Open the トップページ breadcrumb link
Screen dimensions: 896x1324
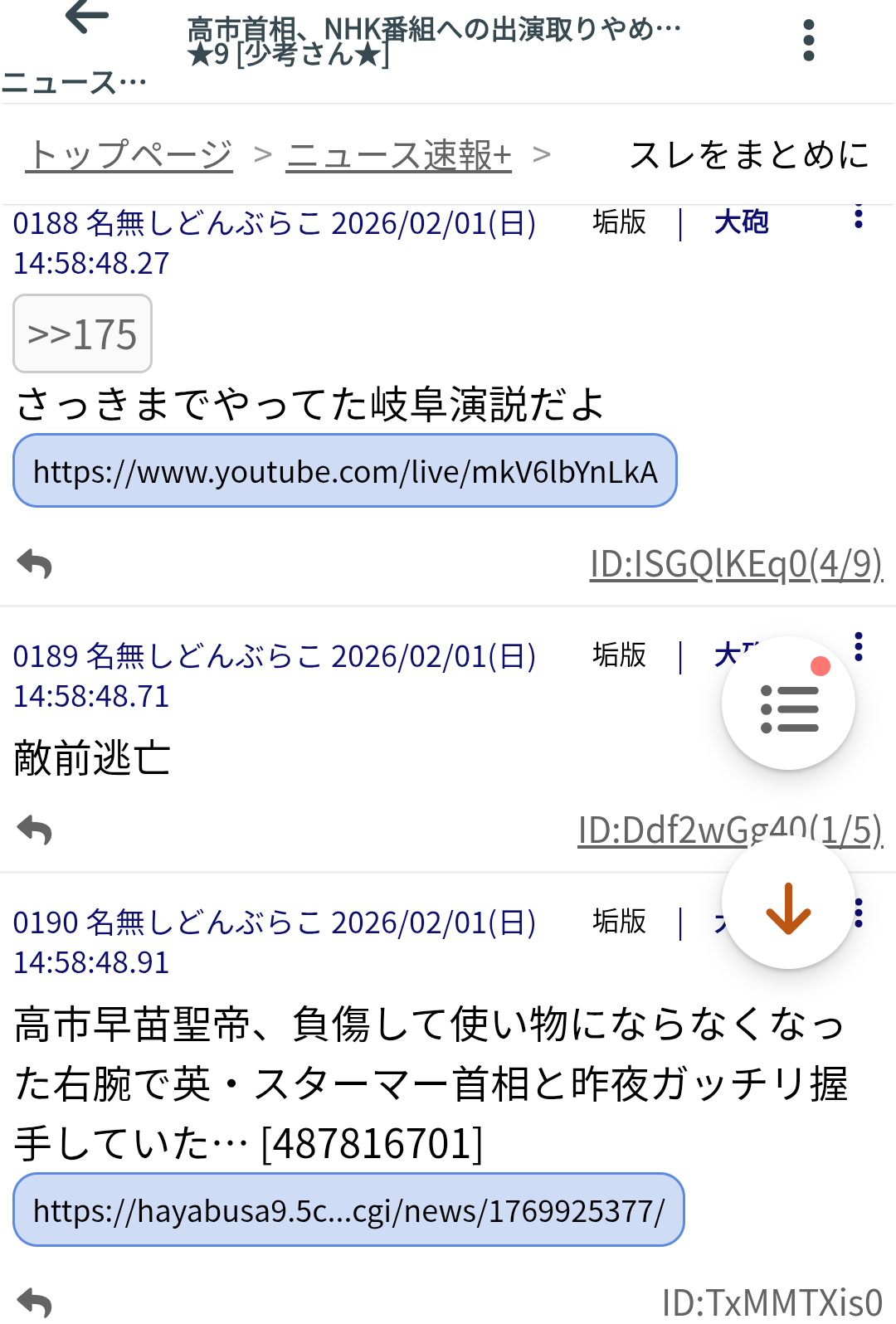click(x=129, y=155)
